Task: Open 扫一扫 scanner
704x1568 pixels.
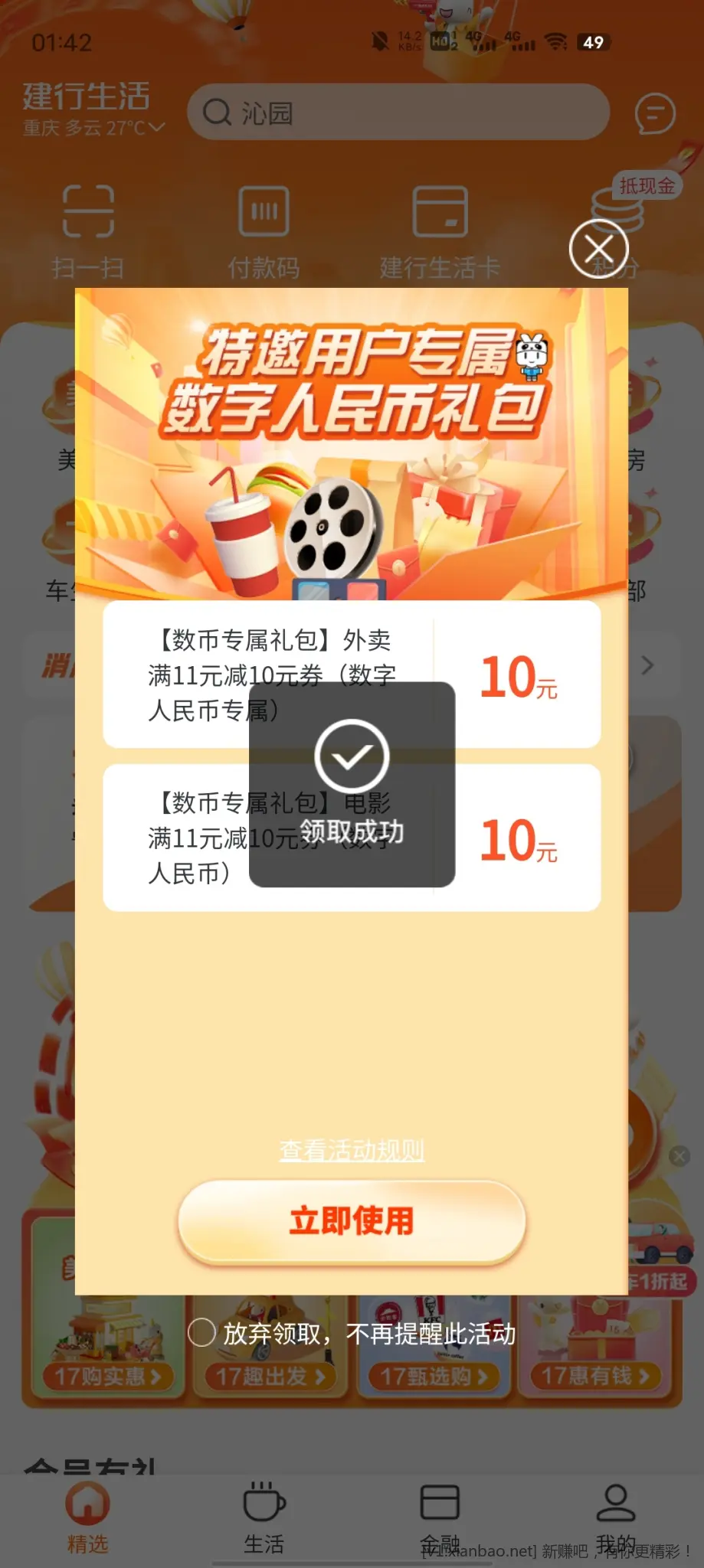Action: 88,230
